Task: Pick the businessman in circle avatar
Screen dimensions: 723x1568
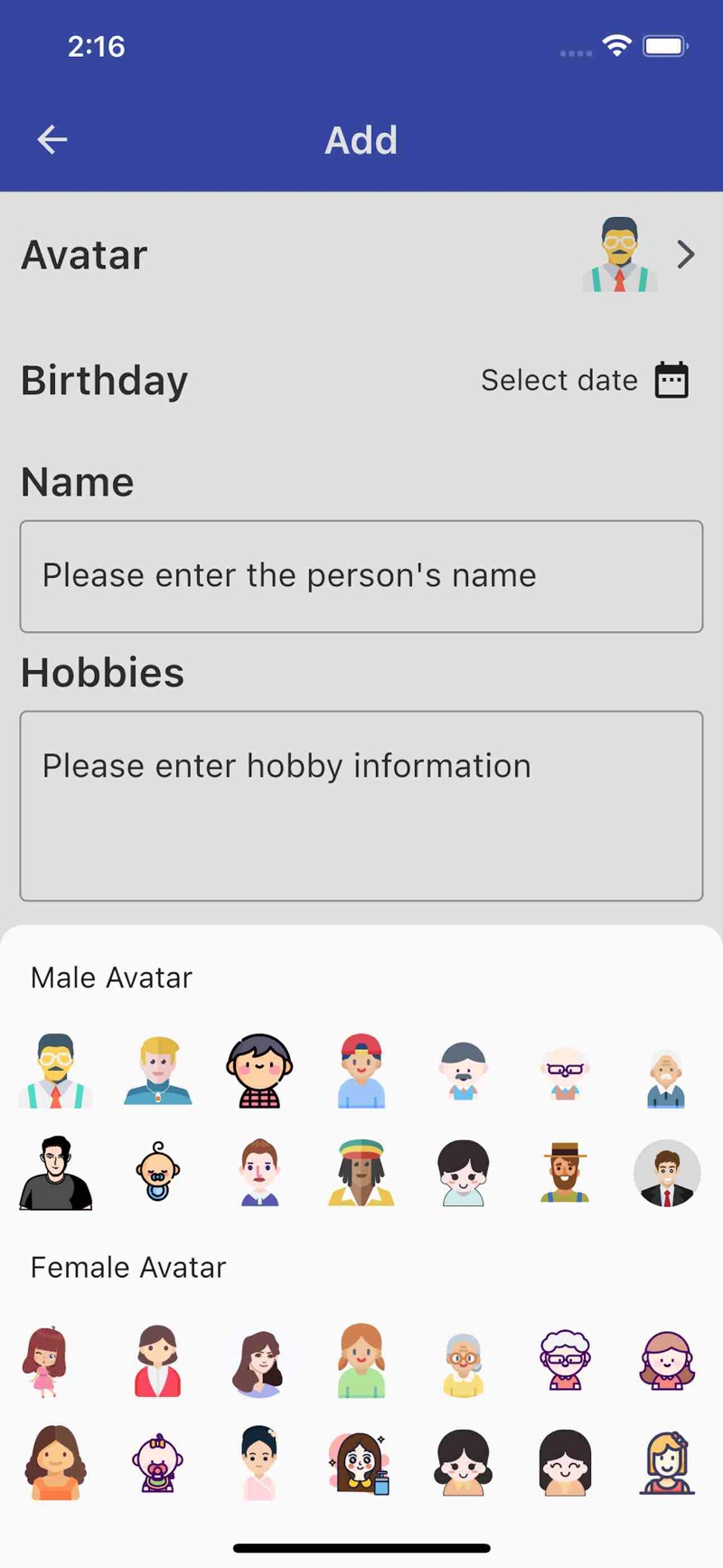Action: click(667, 1172)
